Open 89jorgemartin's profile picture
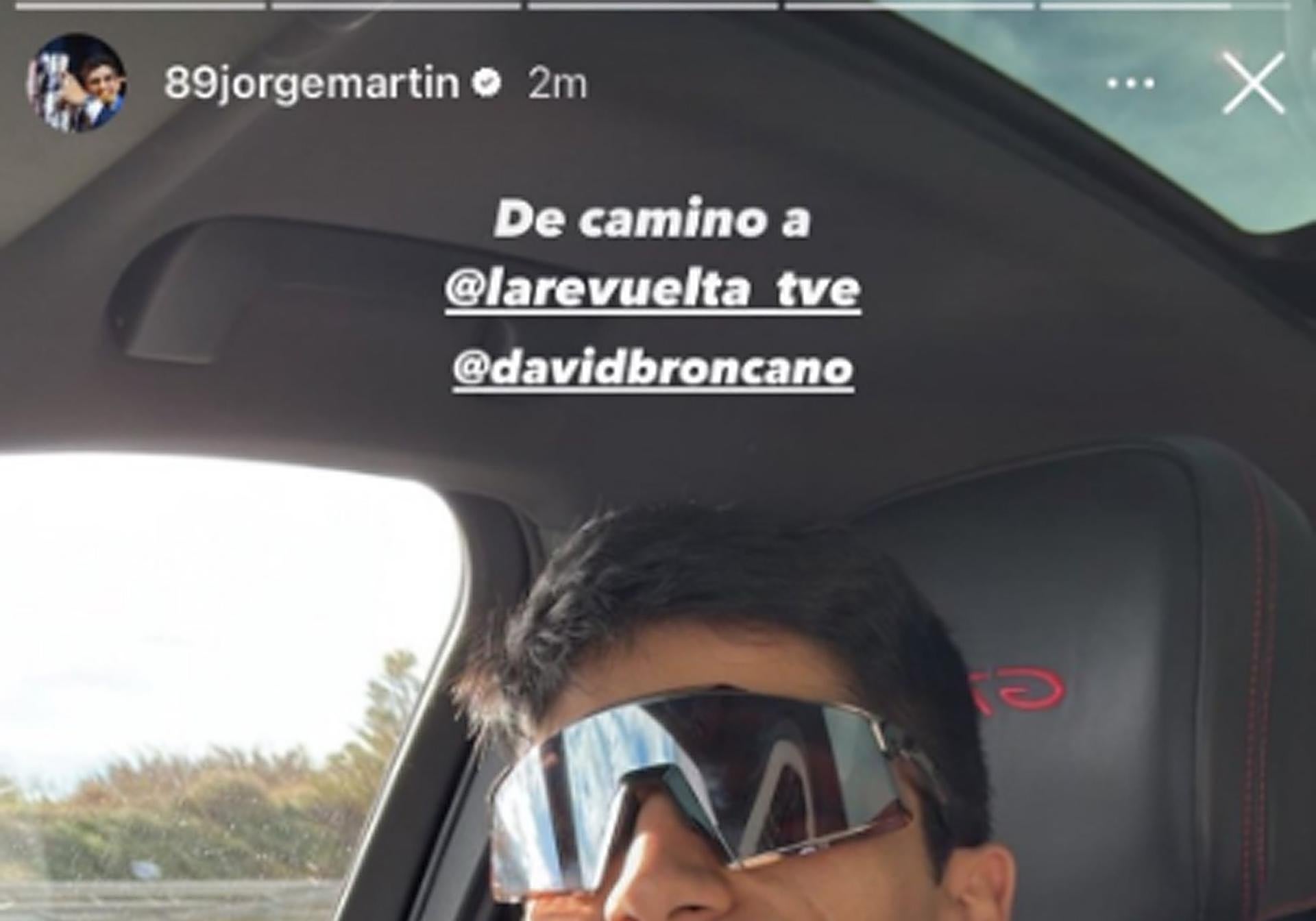Viewport: 1316px width, 921px height. coord(76,82)
